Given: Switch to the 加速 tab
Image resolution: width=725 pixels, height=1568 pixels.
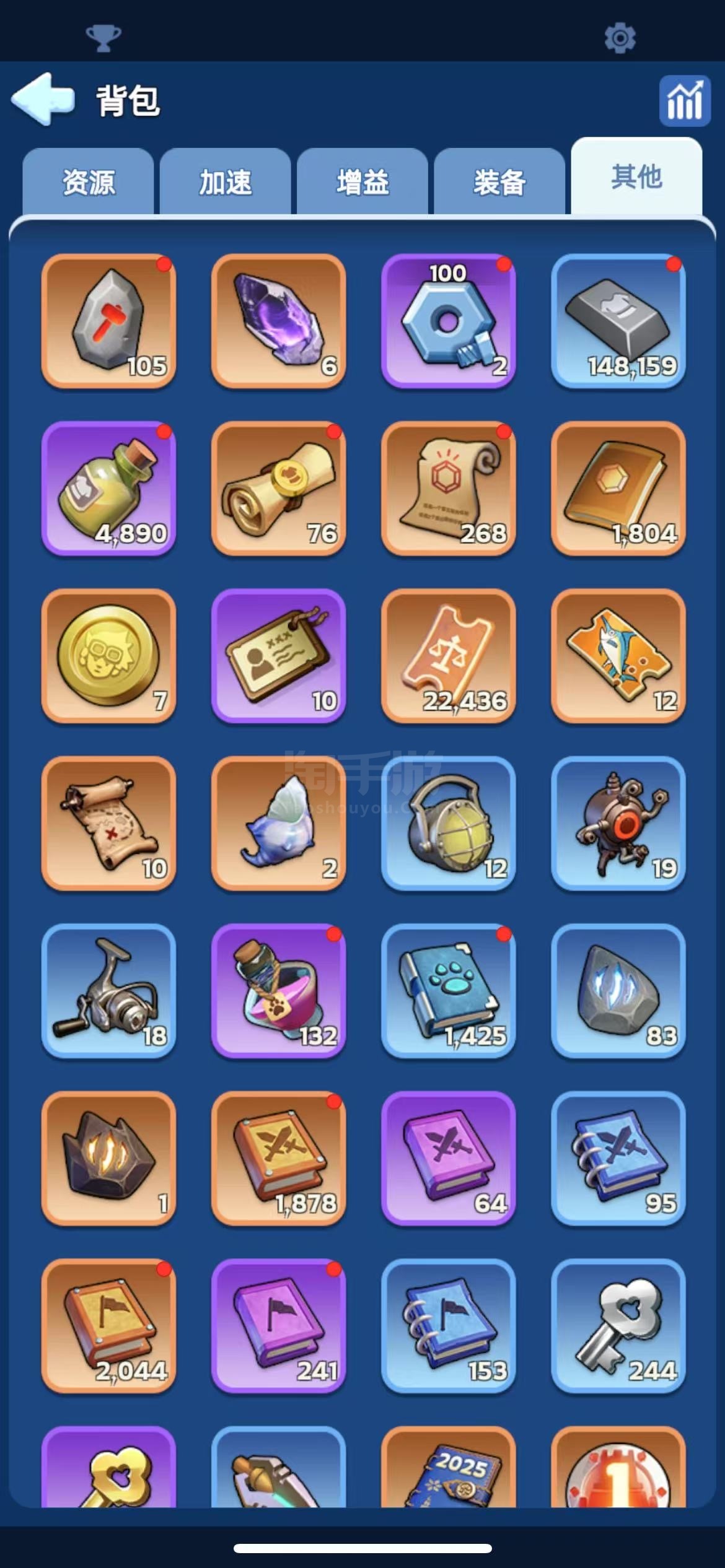Looking at the screenshot, I should pyautogui.click(x=225, y=183).
